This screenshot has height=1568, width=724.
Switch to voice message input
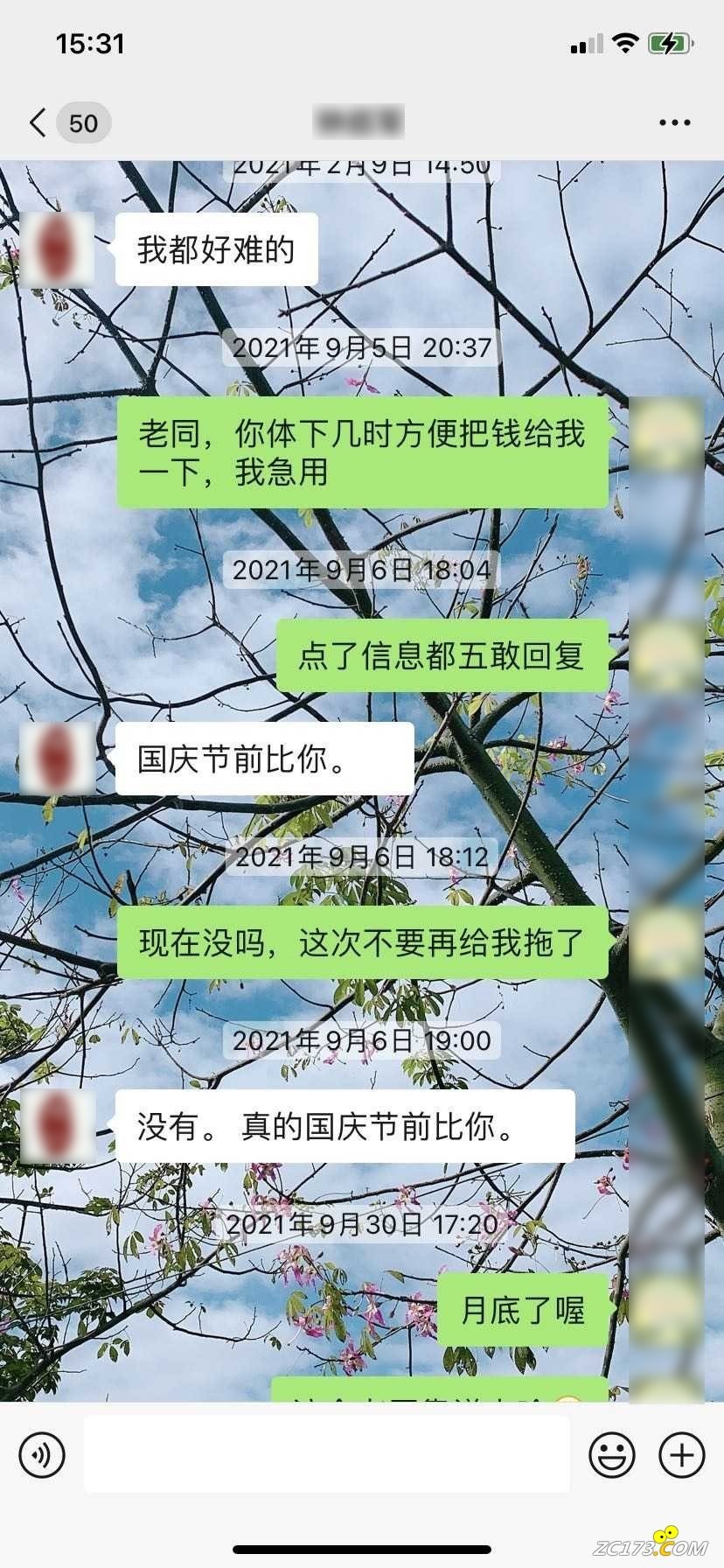point(42,1454)
